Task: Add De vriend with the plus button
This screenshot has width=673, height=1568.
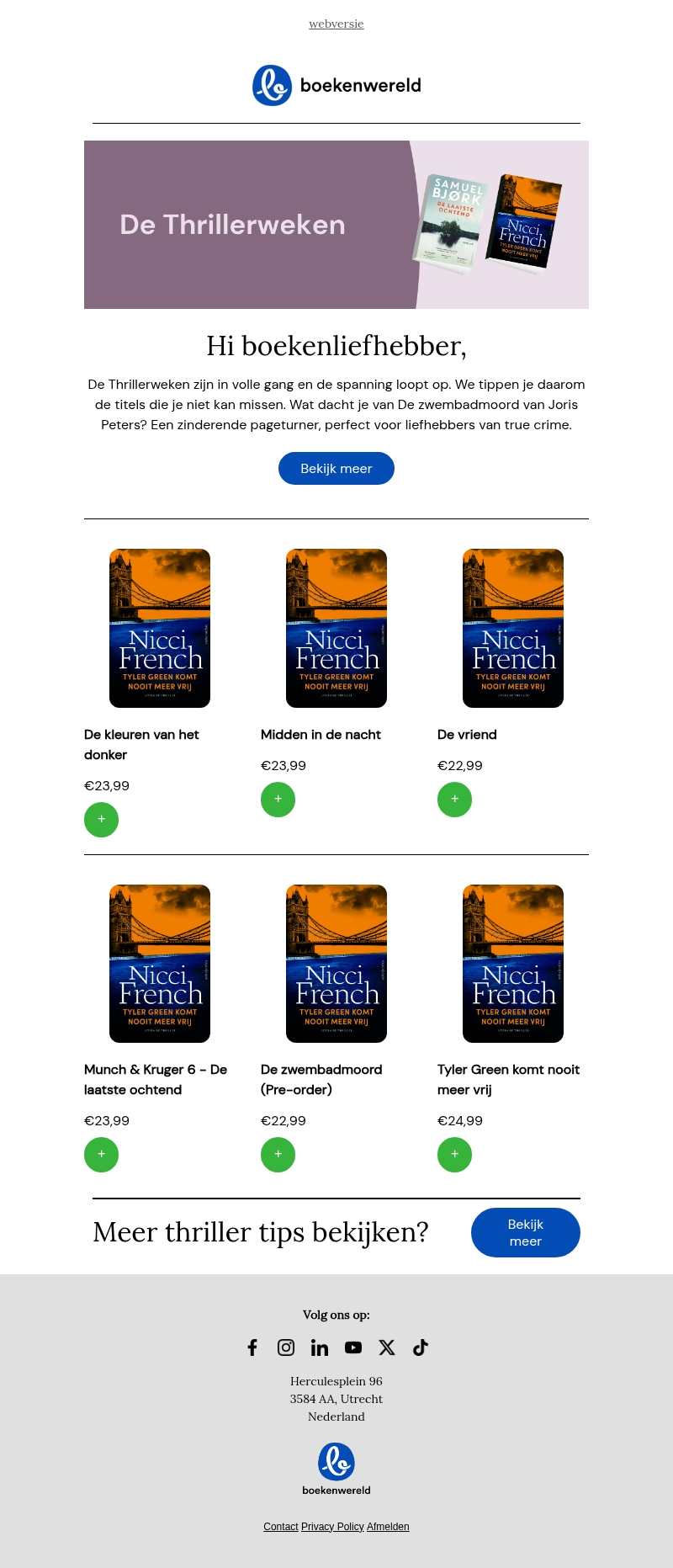Action: 454,799
